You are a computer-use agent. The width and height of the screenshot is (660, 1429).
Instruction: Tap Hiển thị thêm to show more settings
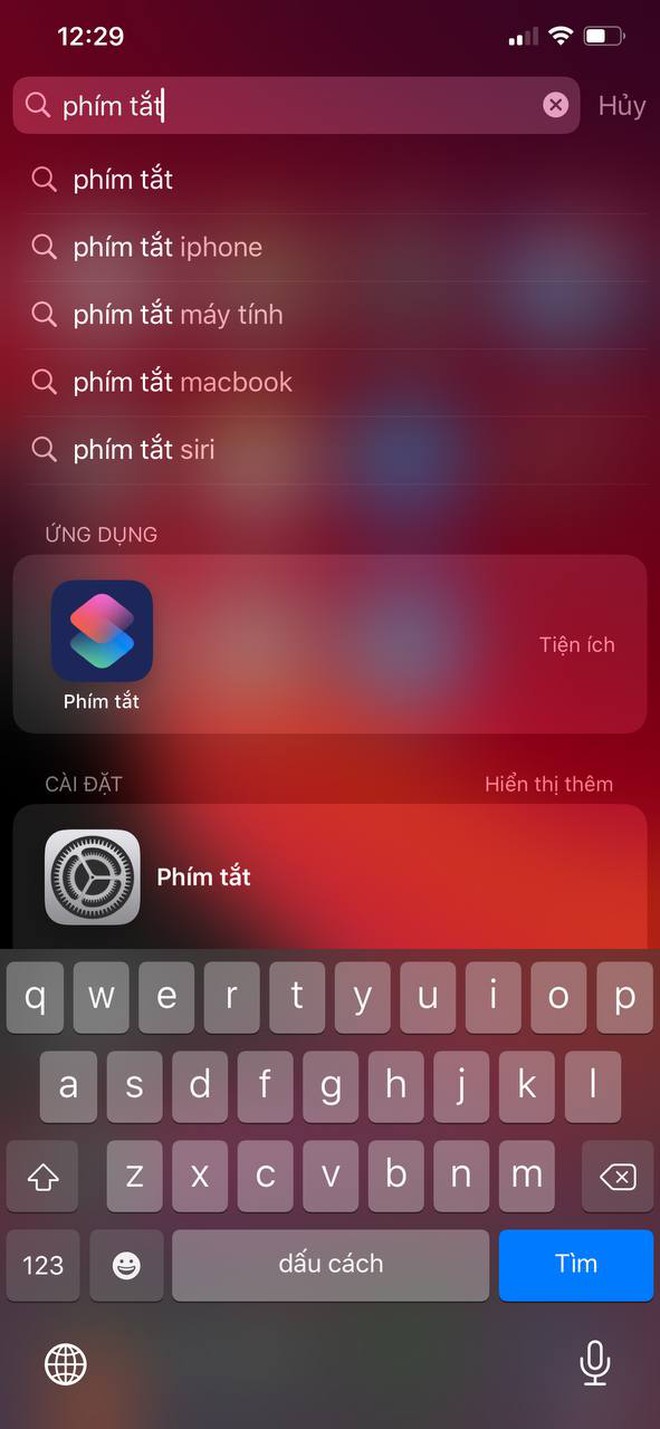click(x=549, y=784)
